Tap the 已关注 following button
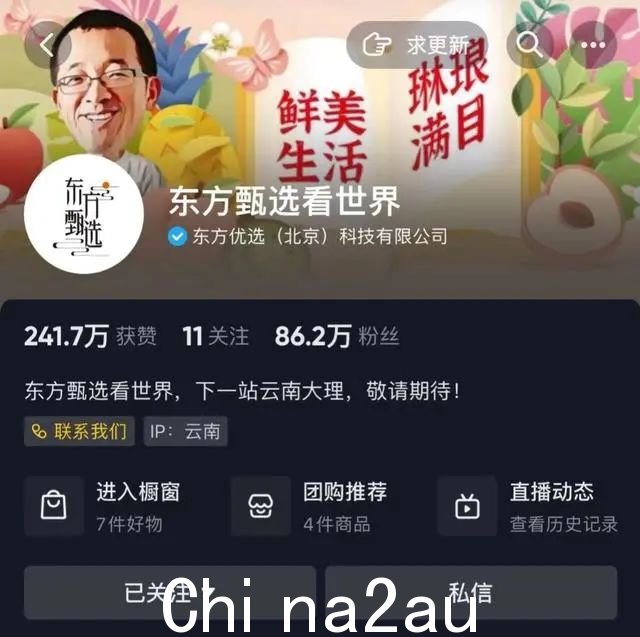 coord(169,591)
